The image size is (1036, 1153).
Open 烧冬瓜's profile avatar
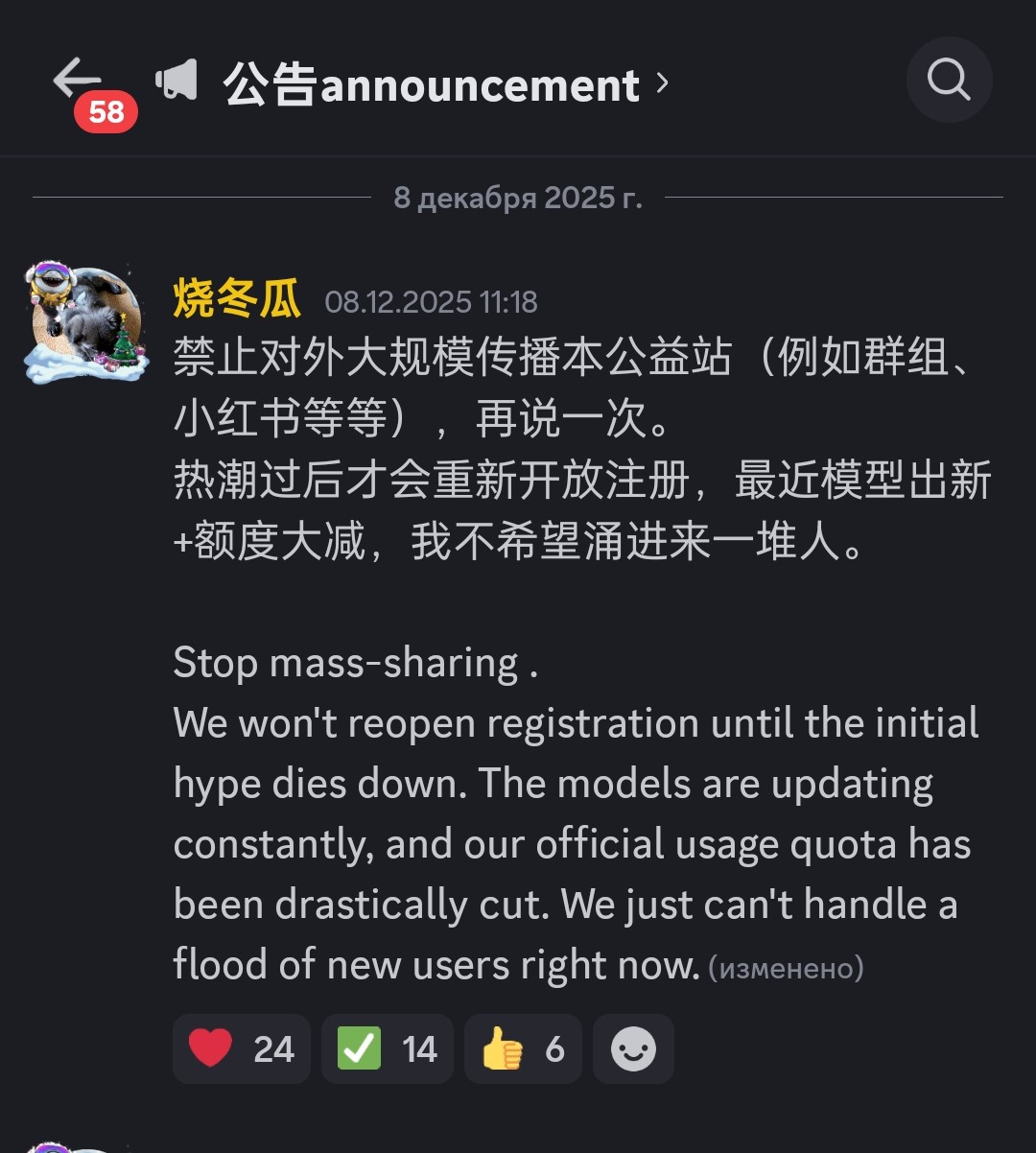(86, 323)
